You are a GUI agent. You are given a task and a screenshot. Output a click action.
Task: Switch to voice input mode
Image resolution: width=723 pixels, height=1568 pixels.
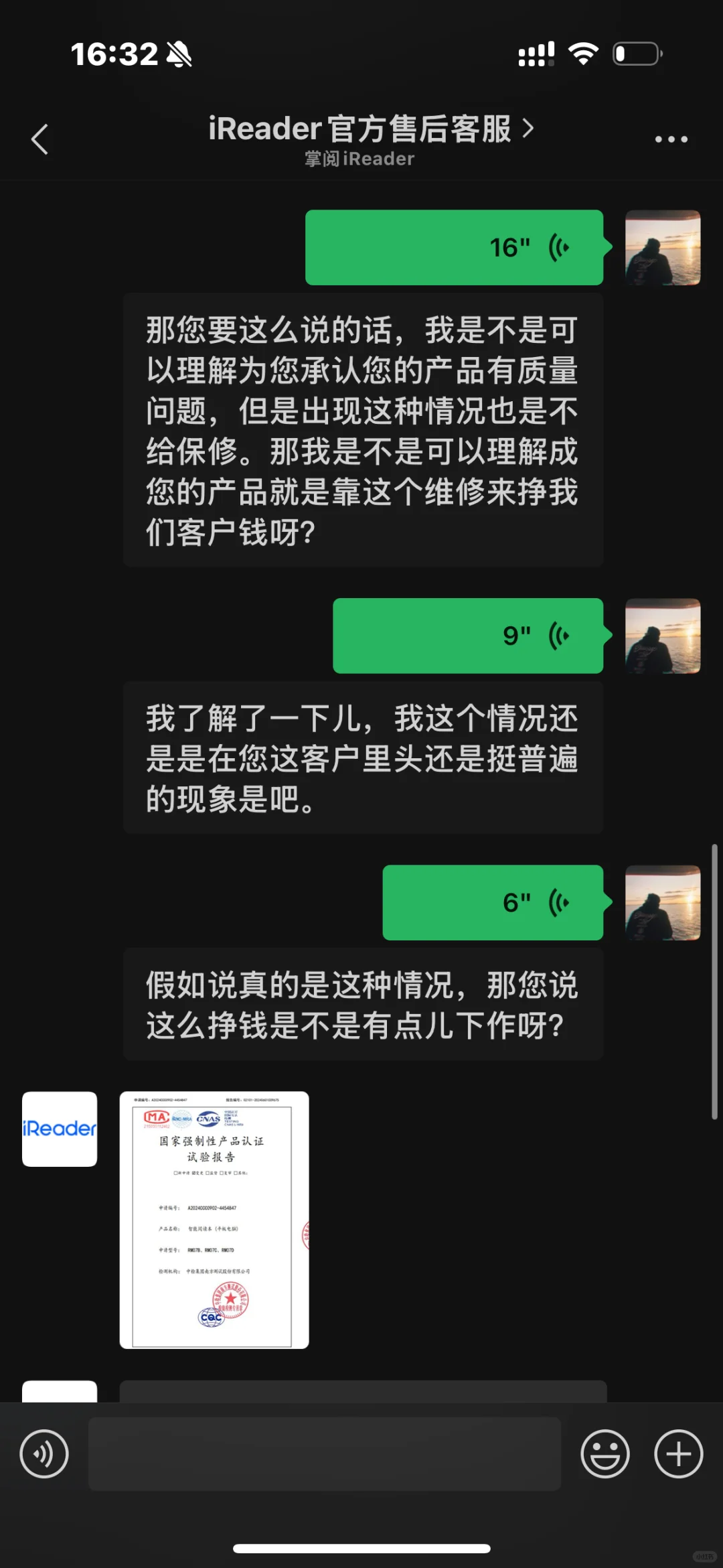click(44, 1454)
